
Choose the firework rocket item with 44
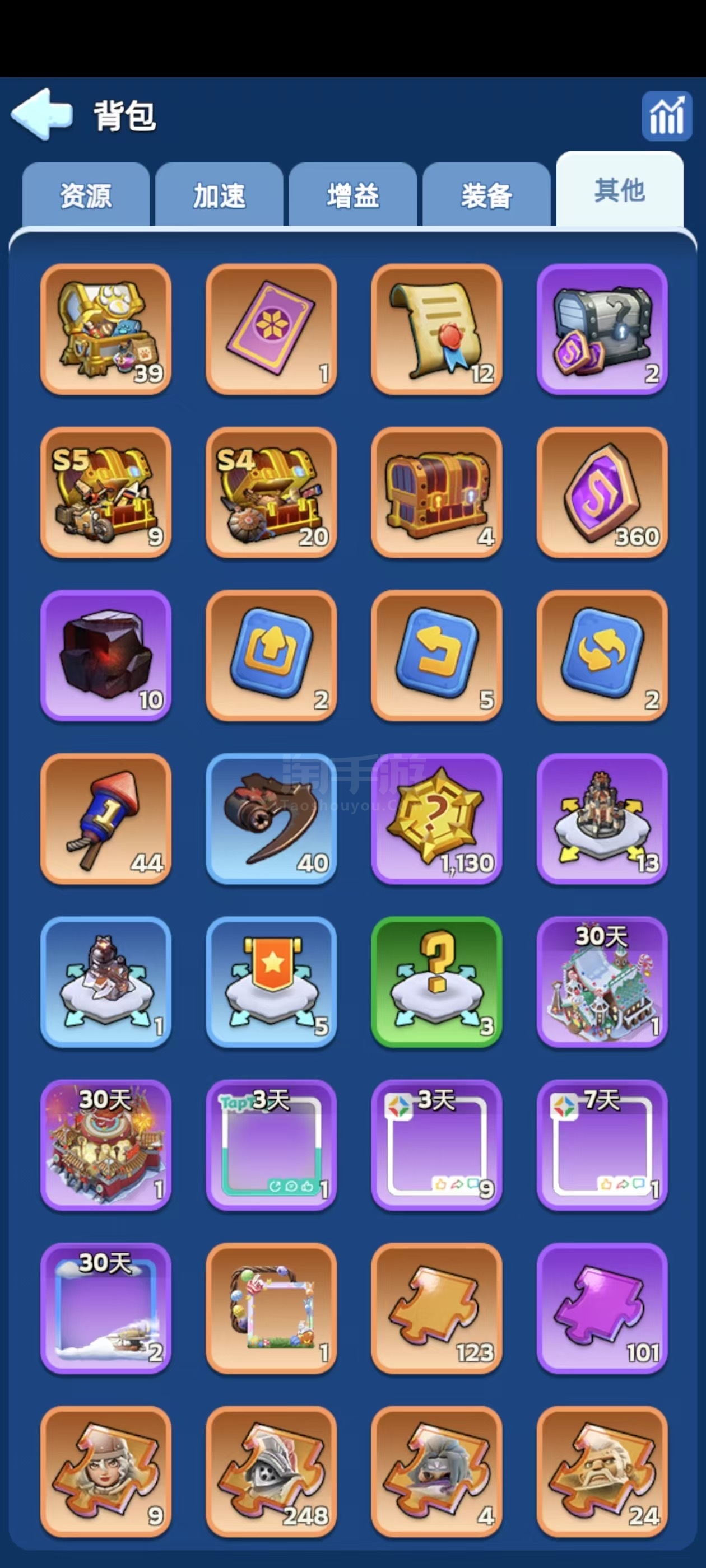105,819
